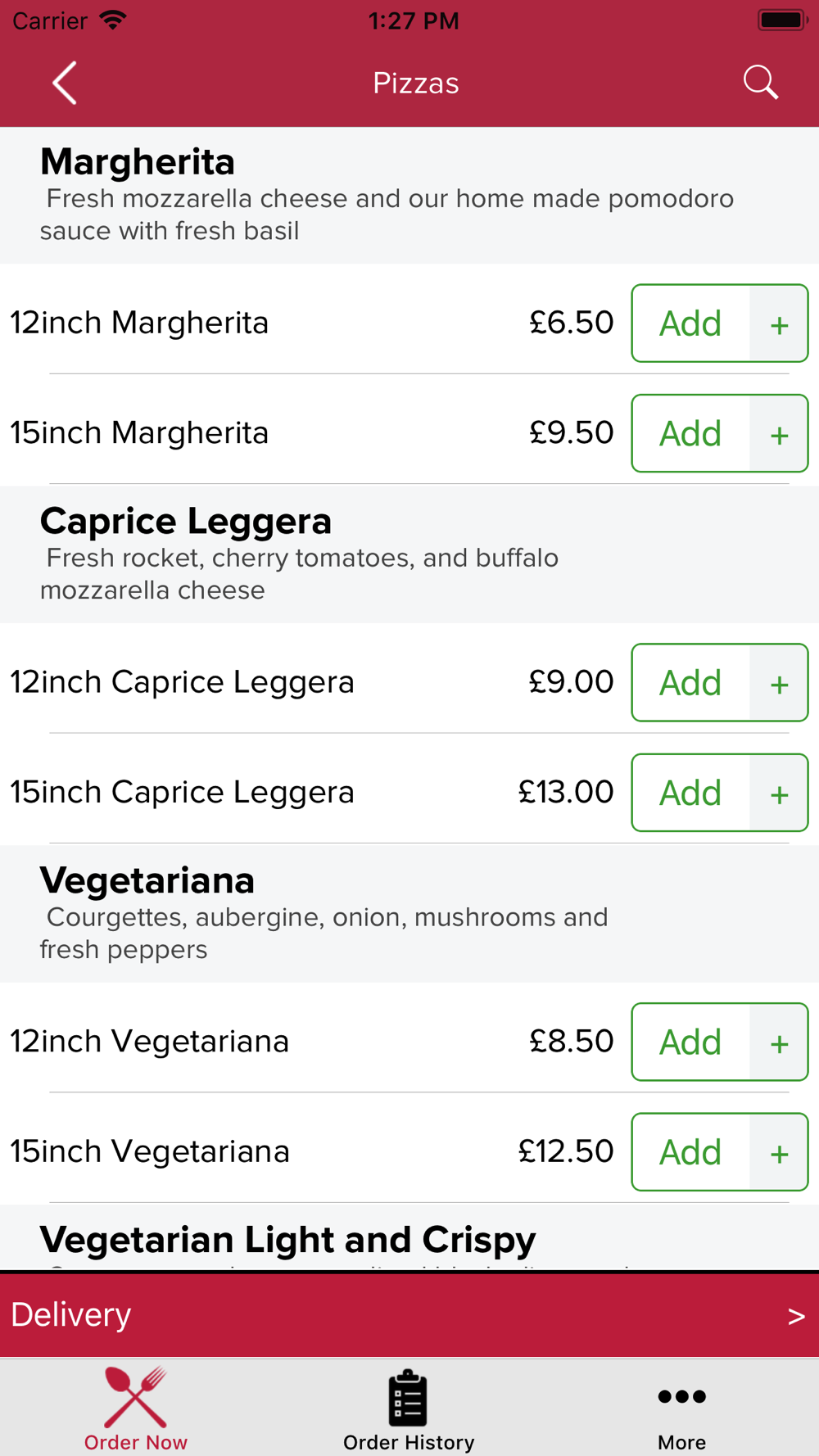The height and width of the screenshot is (1456, 819).
Task: Add 12inch Margherita to the order
Action: coord(690,323)
